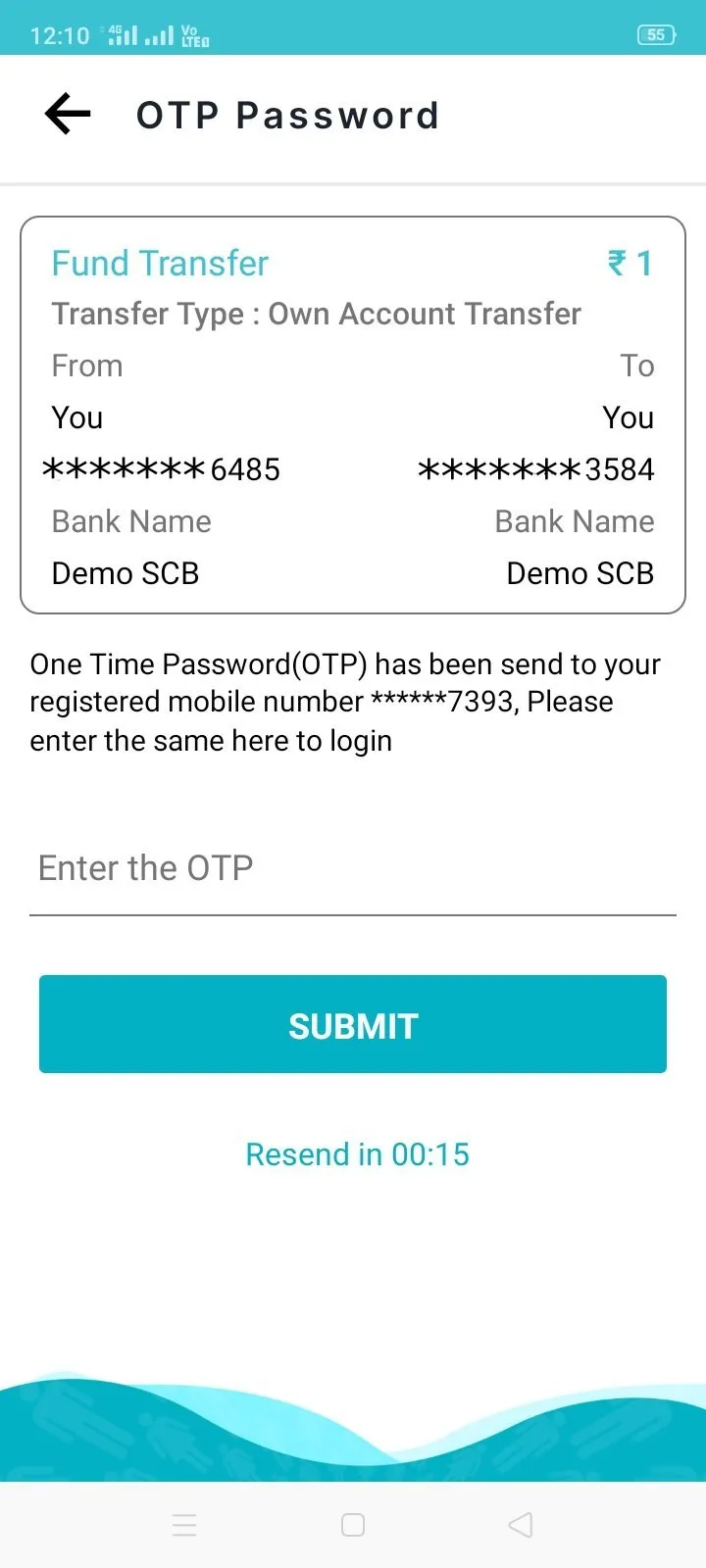
Task: Tap the back arrow in the OTP Password header
Action: pyautogui.click(x=66, y=114)
